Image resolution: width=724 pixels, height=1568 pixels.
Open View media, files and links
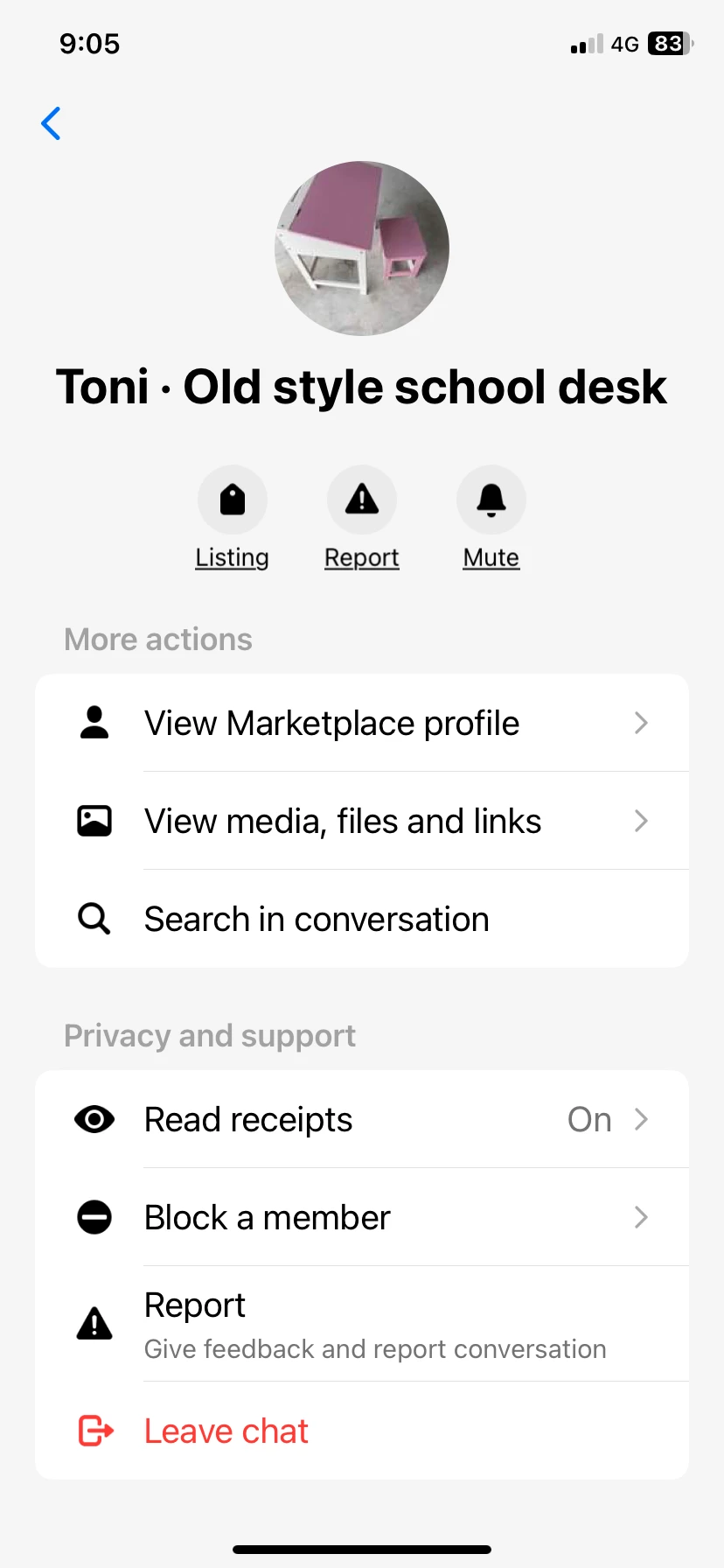[362, 822]
